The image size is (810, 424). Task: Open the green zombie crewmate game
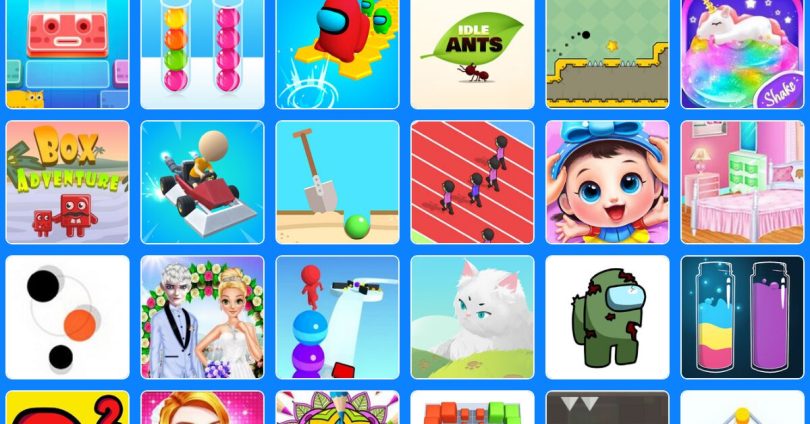click(607, 317)
